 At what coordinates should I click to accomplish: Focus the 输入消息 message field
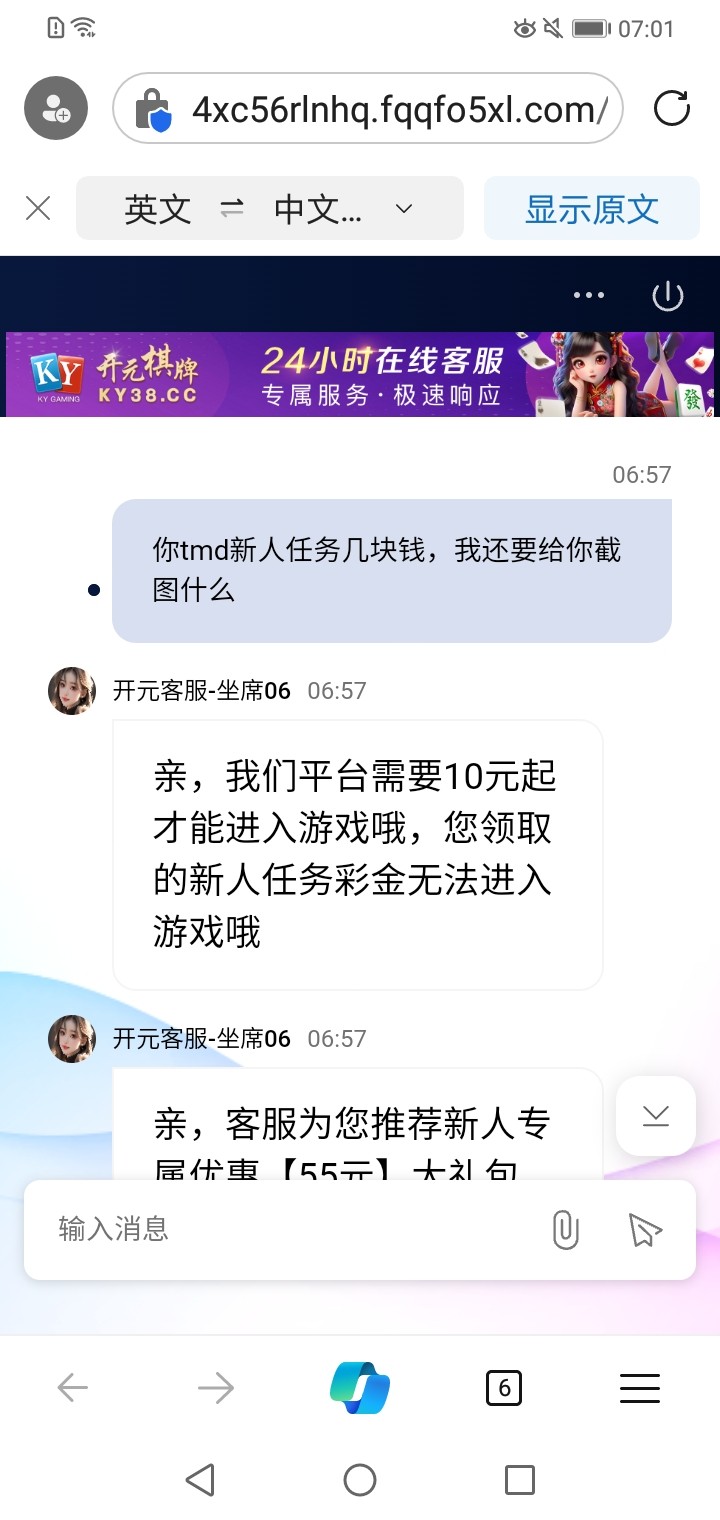290,1229
